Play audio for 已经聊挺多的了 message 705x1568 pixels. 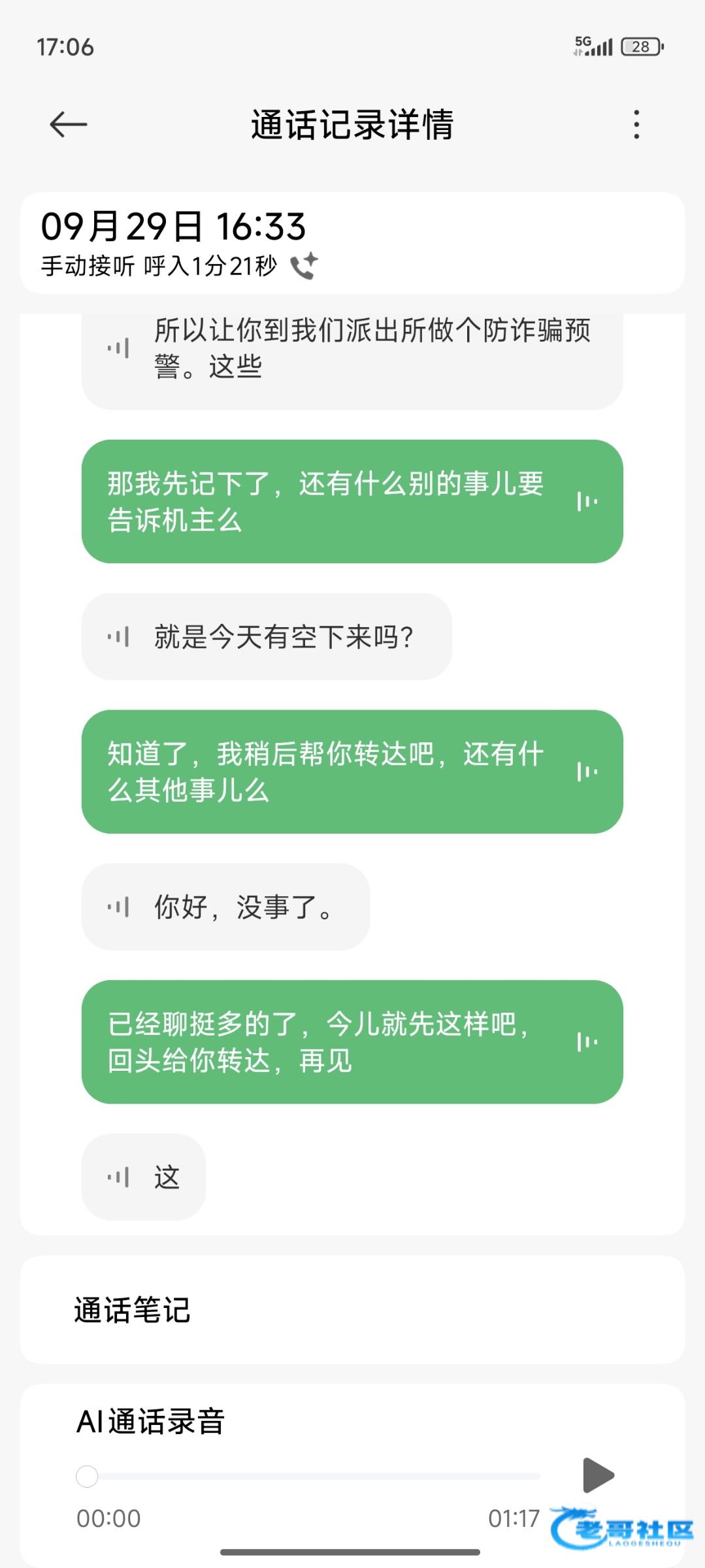[x=587, y=1042]
